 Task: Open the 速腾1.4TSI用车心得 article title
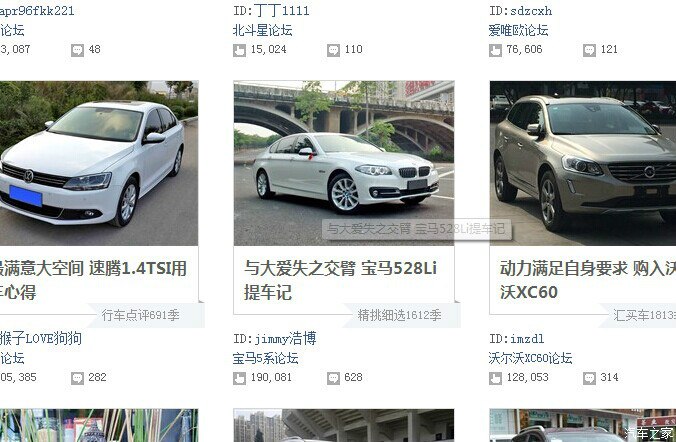click(x=93, y=280)
